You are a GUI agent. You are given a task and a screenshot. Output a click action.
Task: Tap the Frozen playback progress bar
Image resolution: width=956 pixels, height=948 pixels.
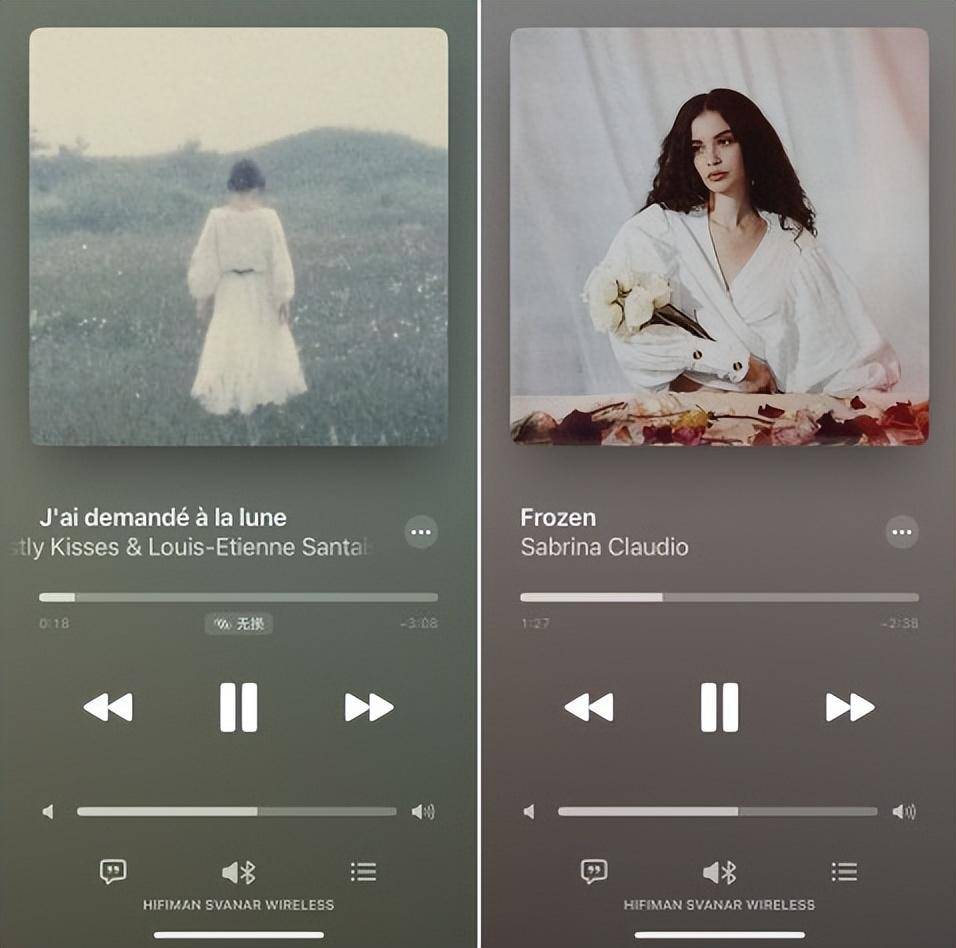coord(719,597)
